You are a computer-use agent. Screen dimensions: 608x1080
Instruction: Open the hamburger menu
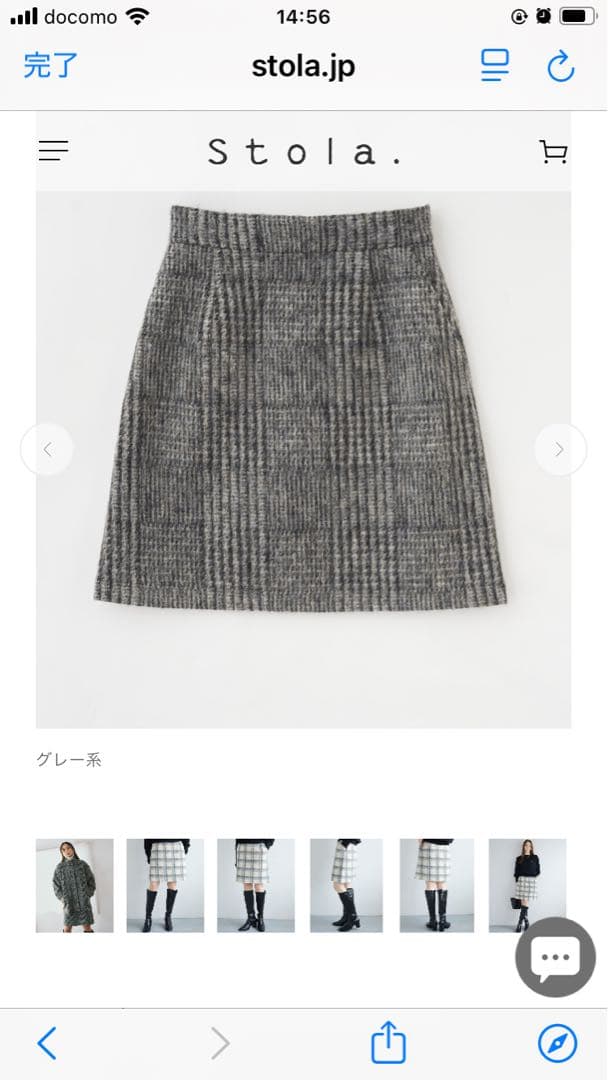(53, 151)
